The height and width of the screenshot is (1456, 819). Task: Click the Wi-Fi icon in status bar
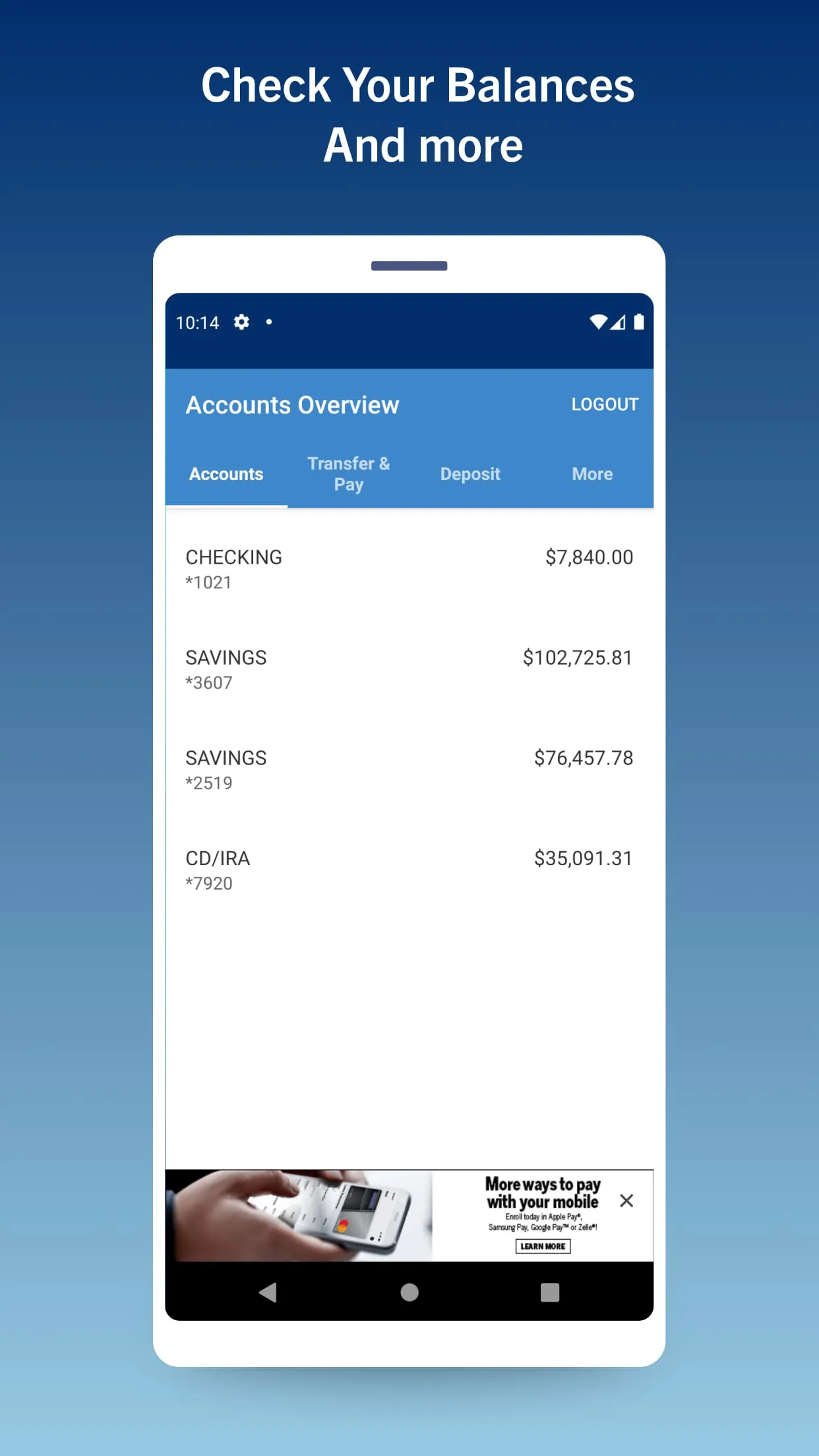coord(597,321)
